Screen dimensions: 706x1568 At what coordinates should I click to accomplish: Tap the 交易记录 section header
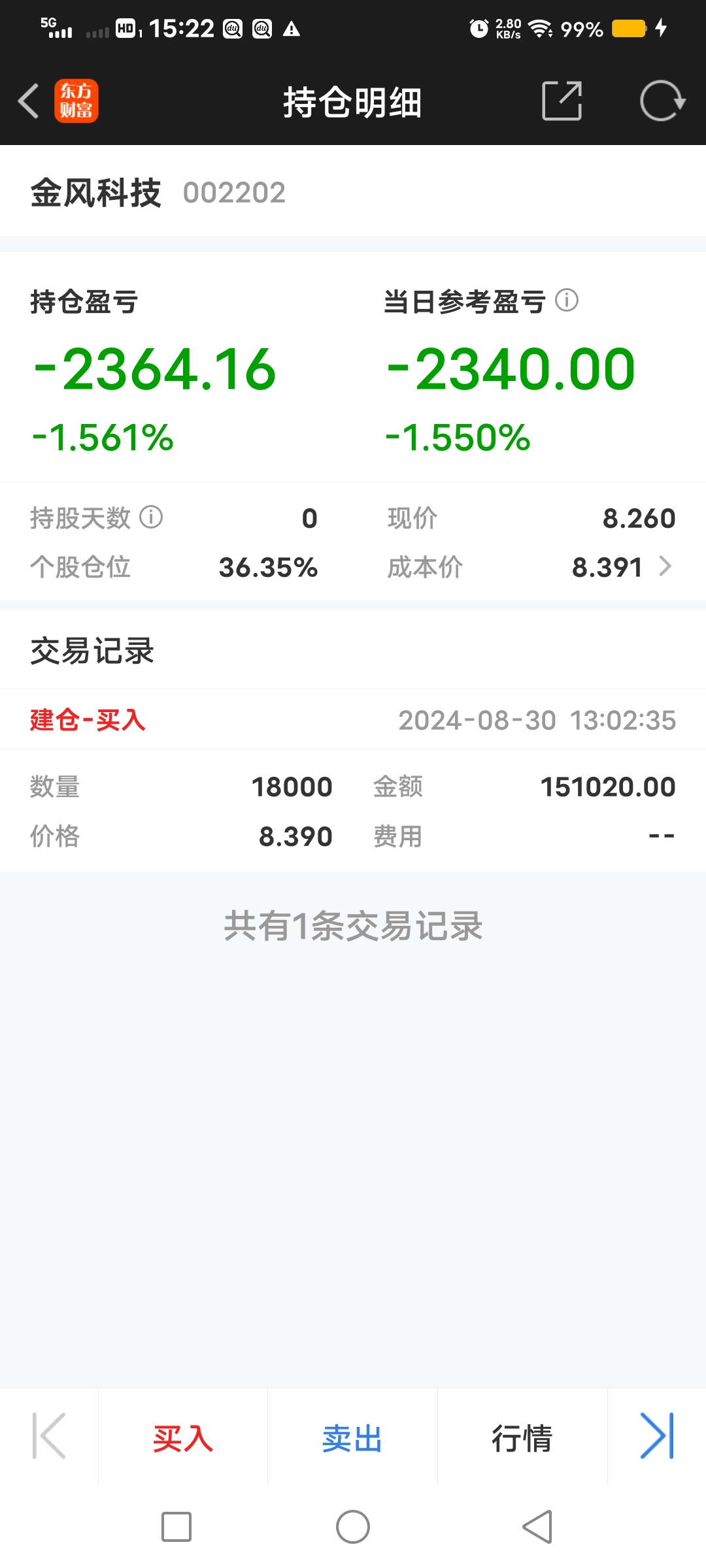point(92,651)
